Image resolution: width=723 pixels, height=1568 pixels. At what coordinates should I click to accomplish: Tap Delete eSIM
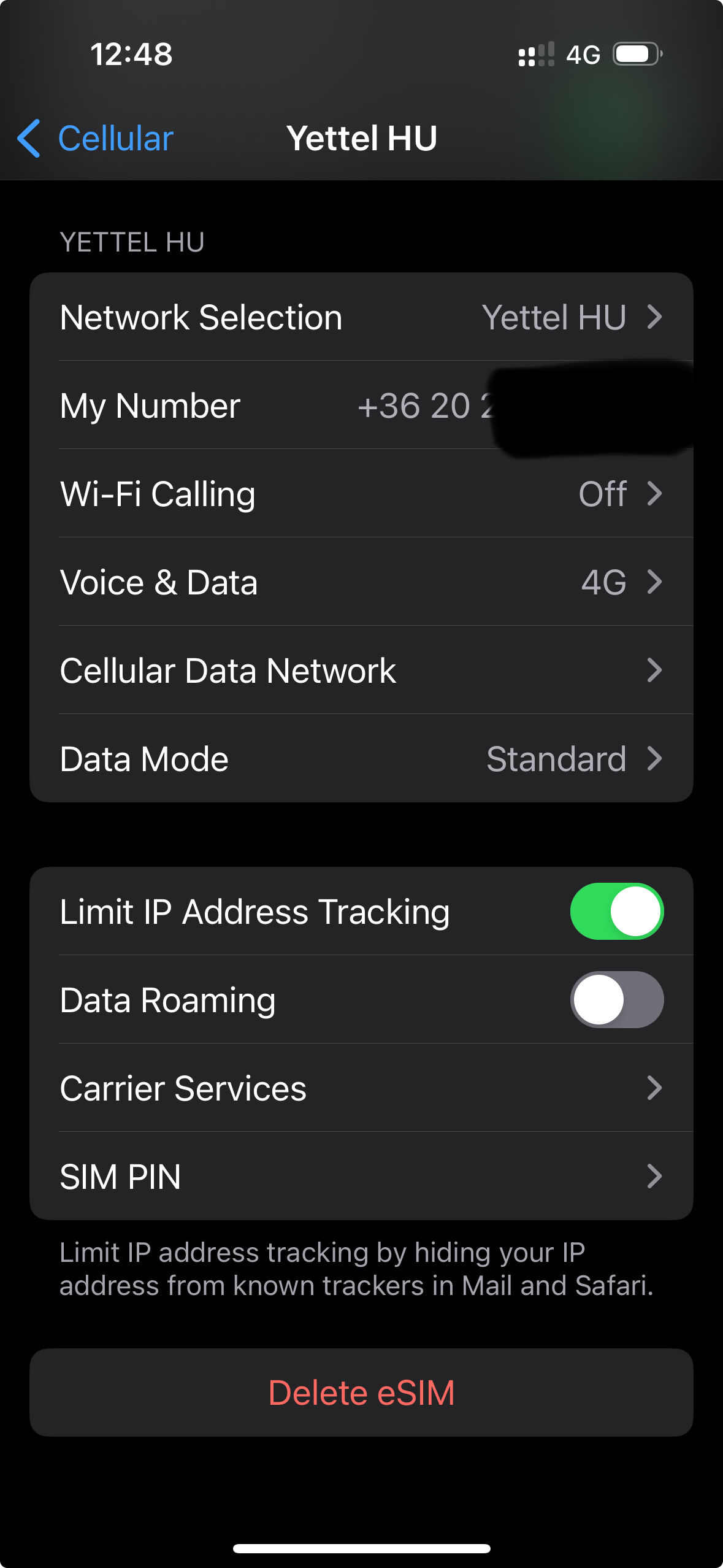point(361,1392)
